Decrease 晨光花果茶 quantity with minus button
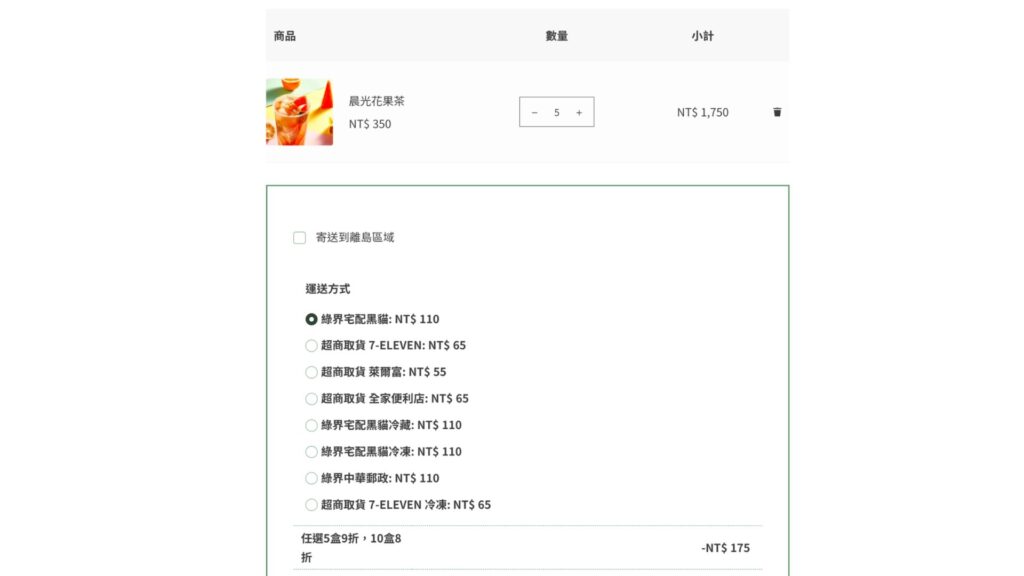 (534, 112)
